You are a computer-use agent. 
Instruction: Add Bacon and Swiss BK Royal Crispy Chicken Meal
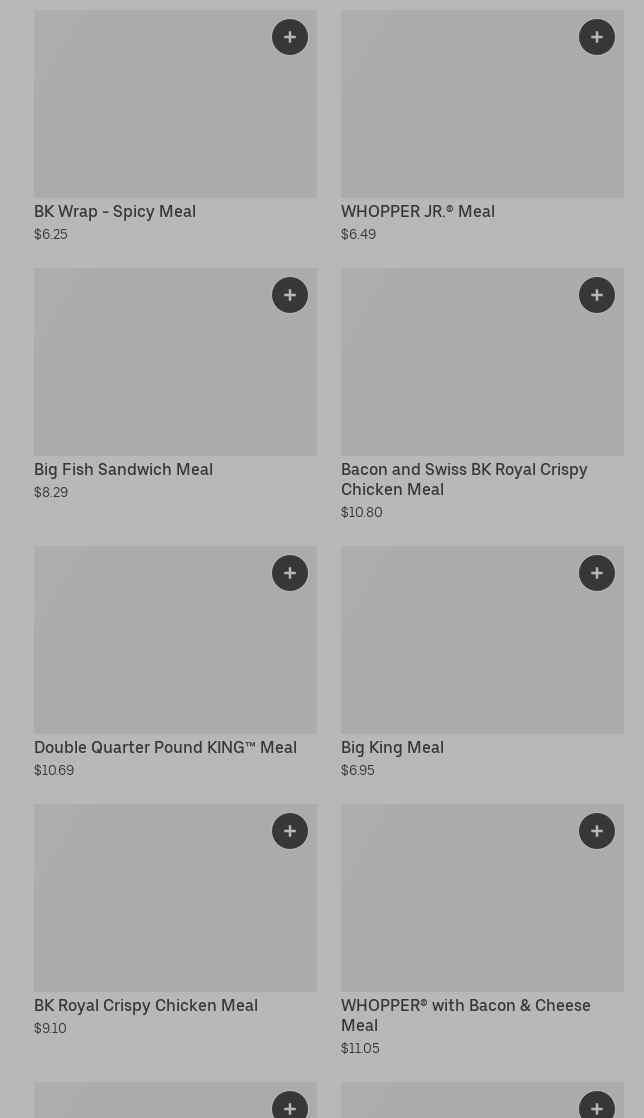597,295
